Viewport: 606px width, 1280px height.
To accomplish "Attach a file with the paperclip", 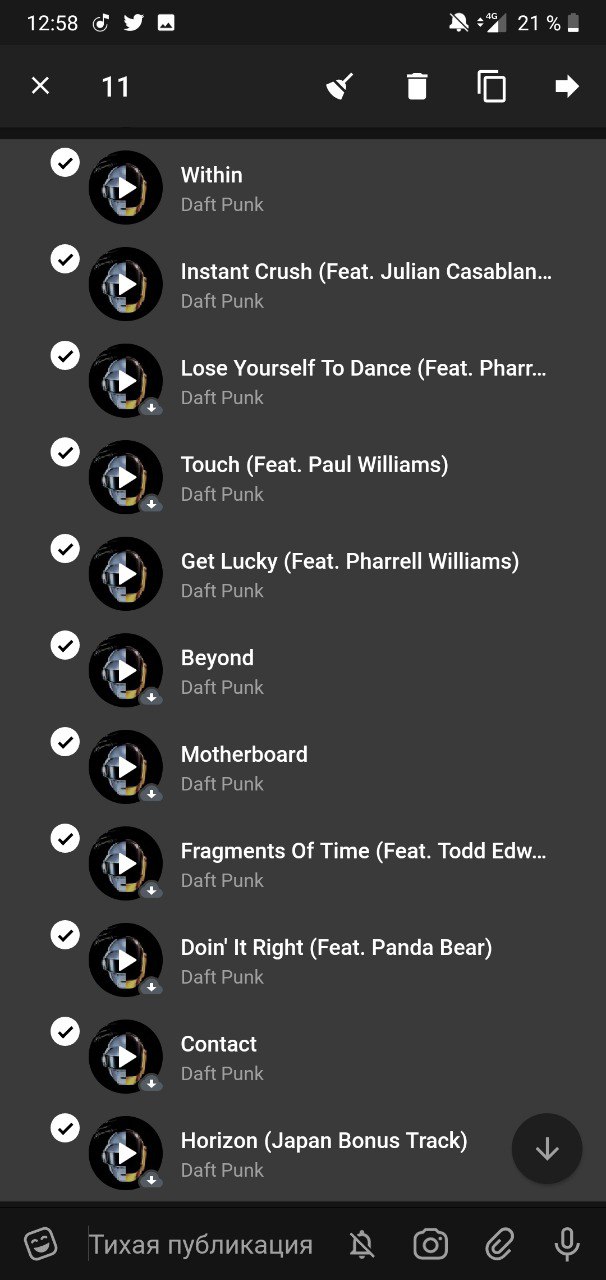I will tap(499, 1244).
